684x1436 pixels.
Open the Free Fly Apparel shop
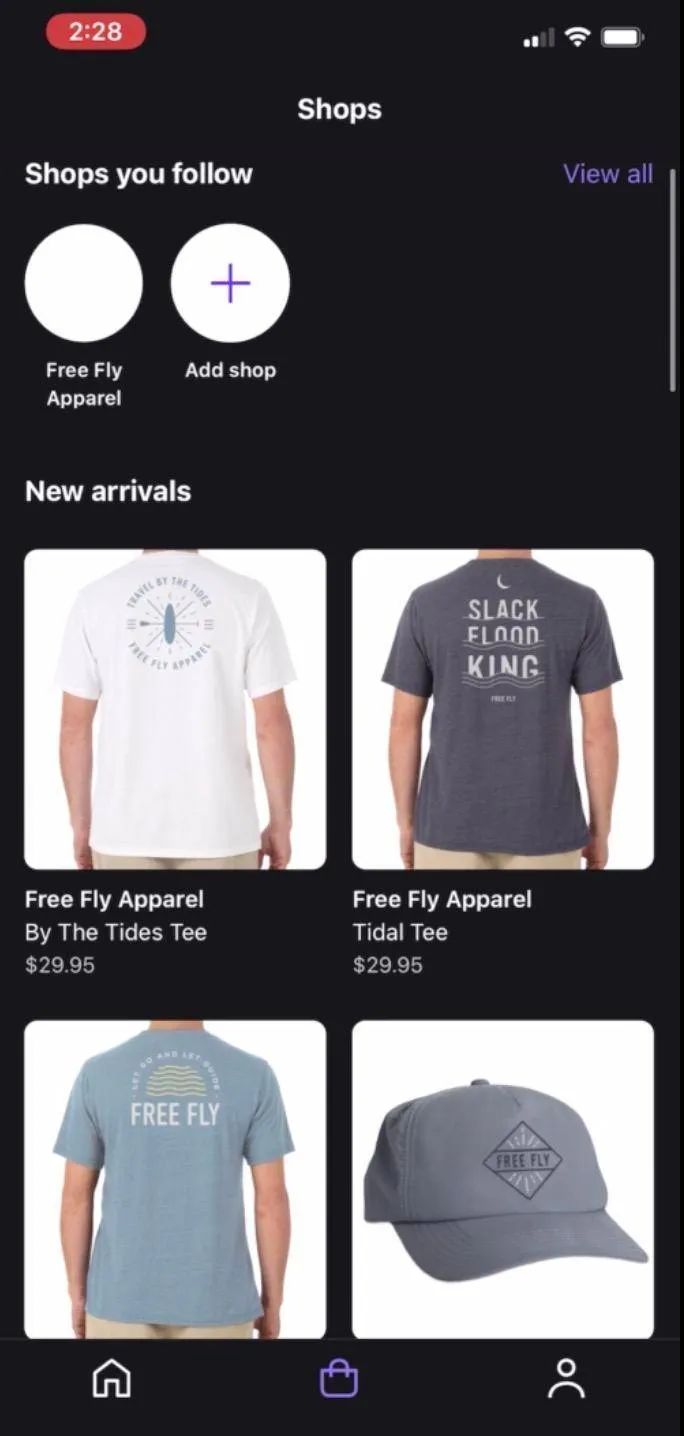click(x=84, y=284)
